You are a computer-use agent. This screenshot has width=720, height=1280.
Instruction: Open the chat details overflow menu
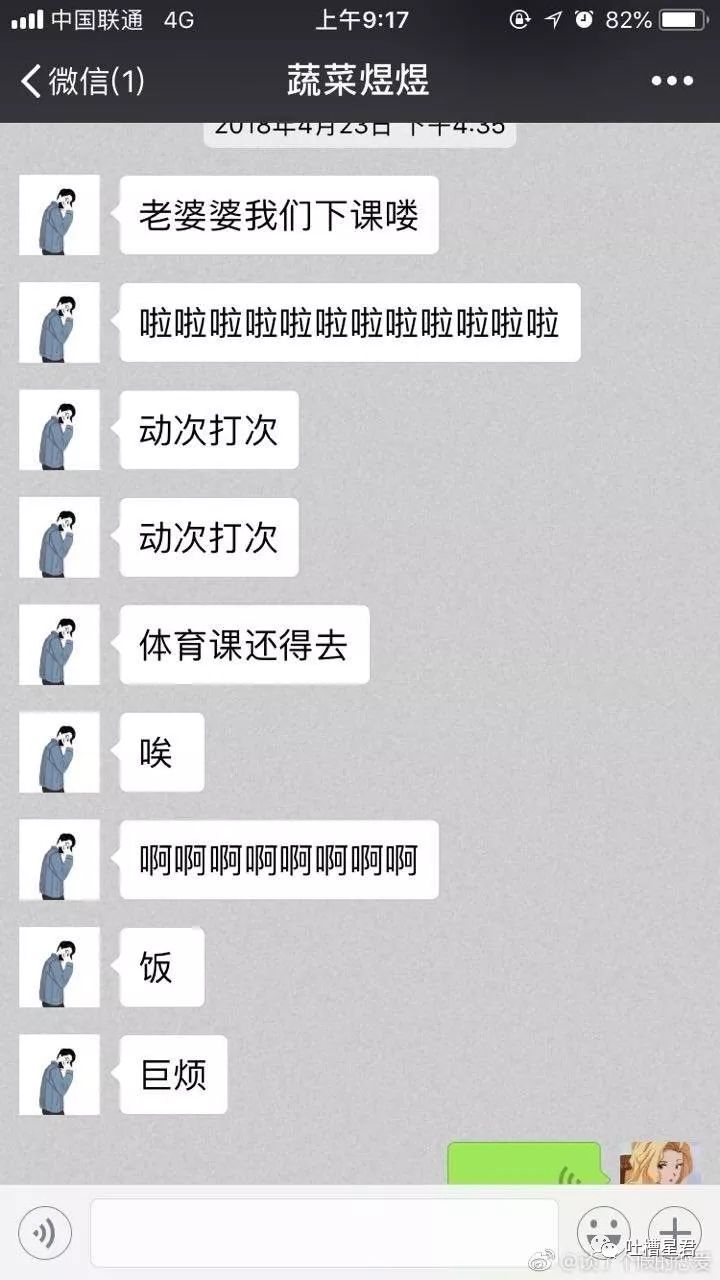(x=672, y=82)
